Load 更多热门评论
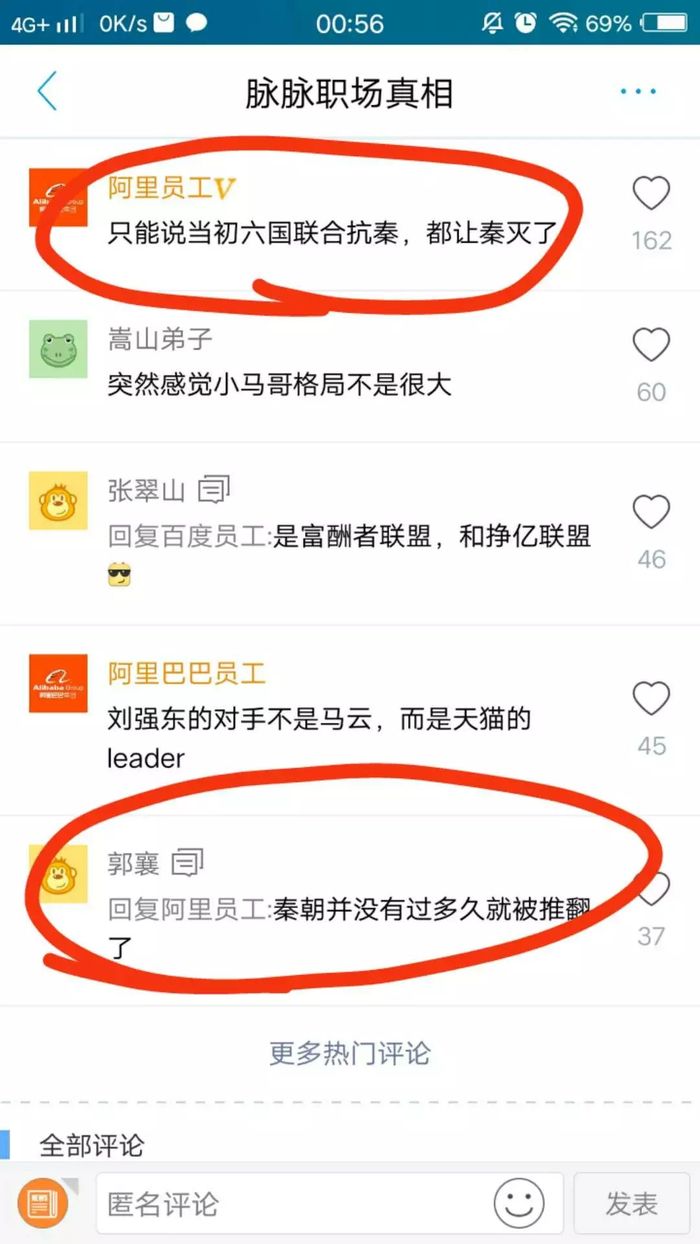Viewport: 700px width, 1244px height. 349,1053
